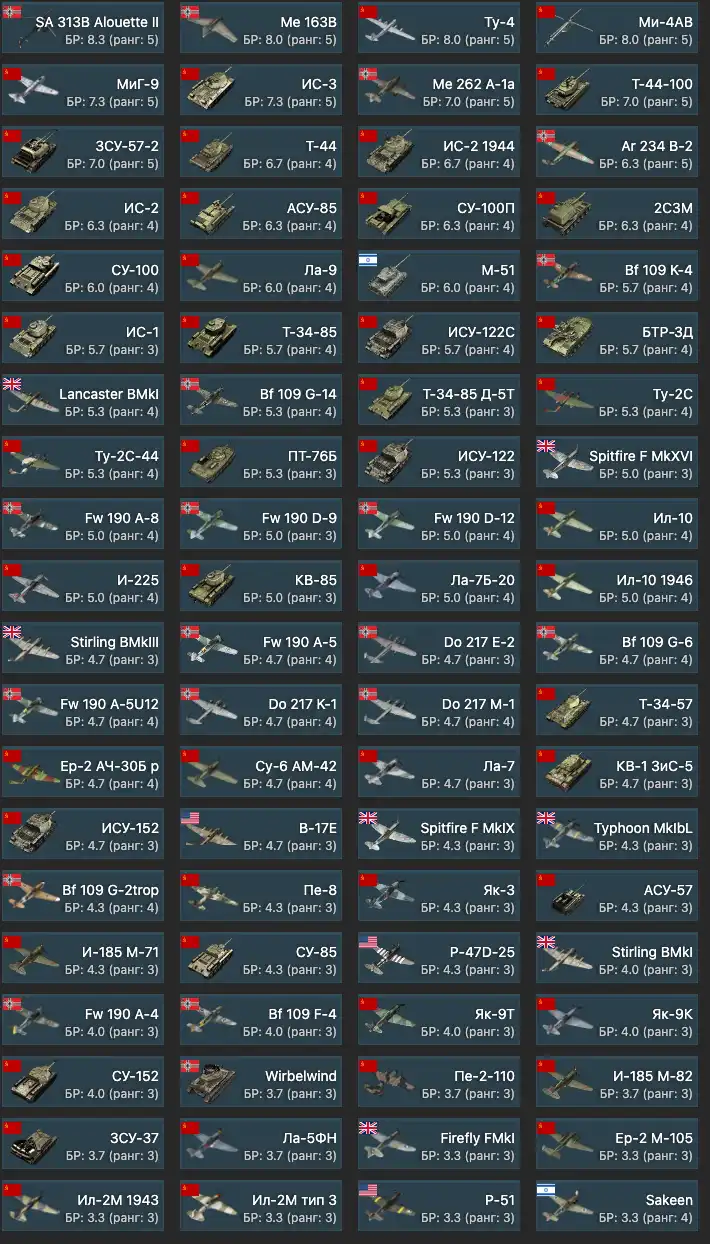Select the Ar 234 B-2 card

pos(616,152)
